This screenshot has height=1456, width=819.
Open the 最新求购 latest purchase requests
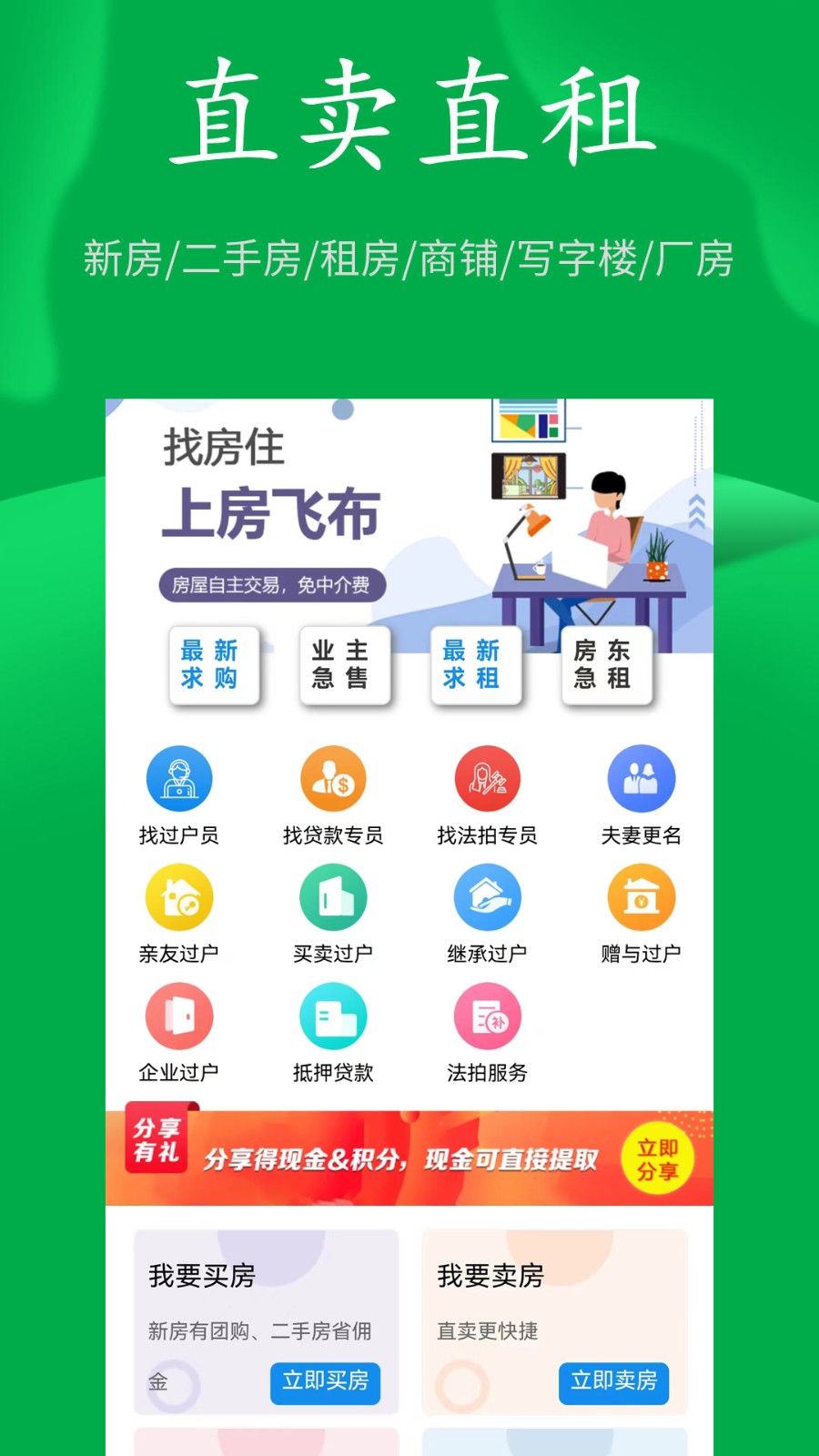point(215,665)
